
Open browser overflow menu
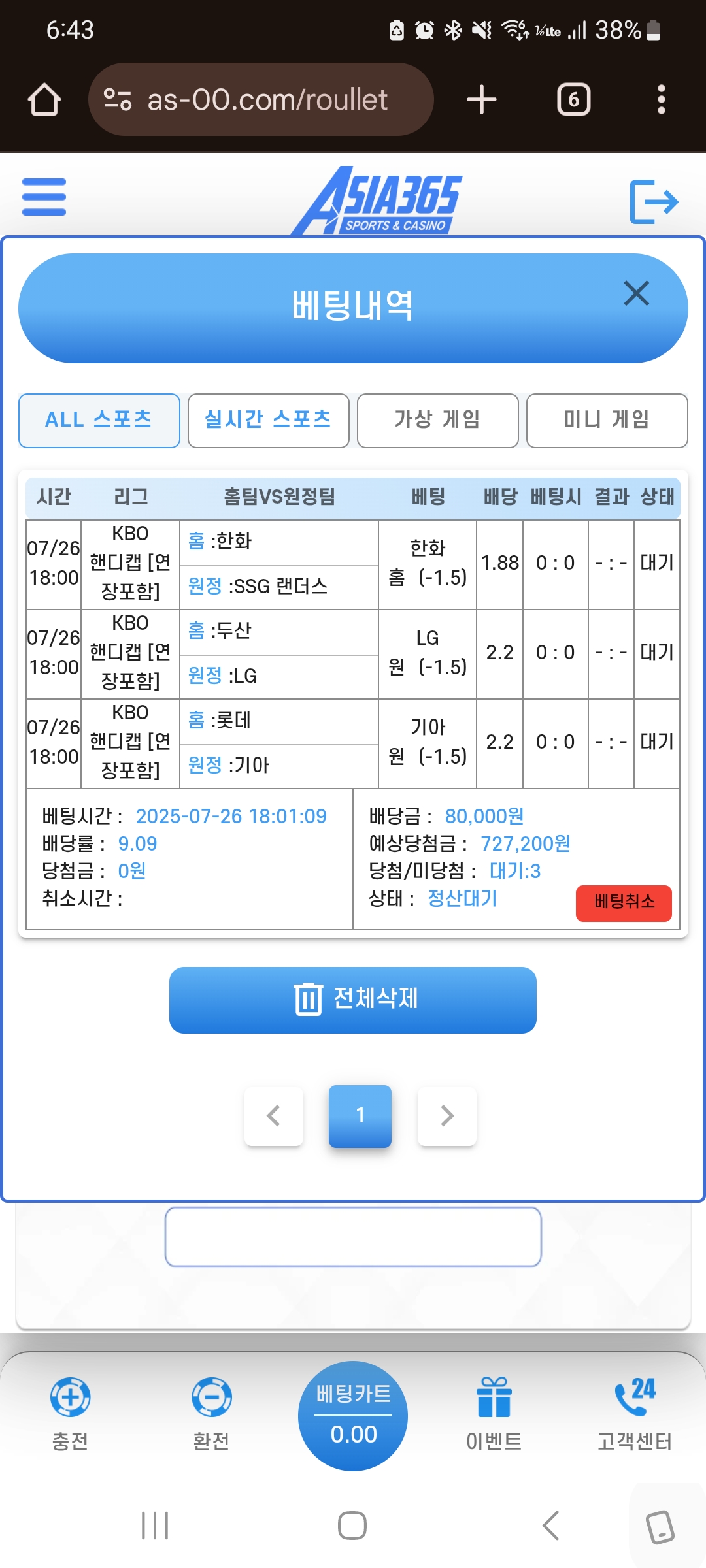click(662, 99)
